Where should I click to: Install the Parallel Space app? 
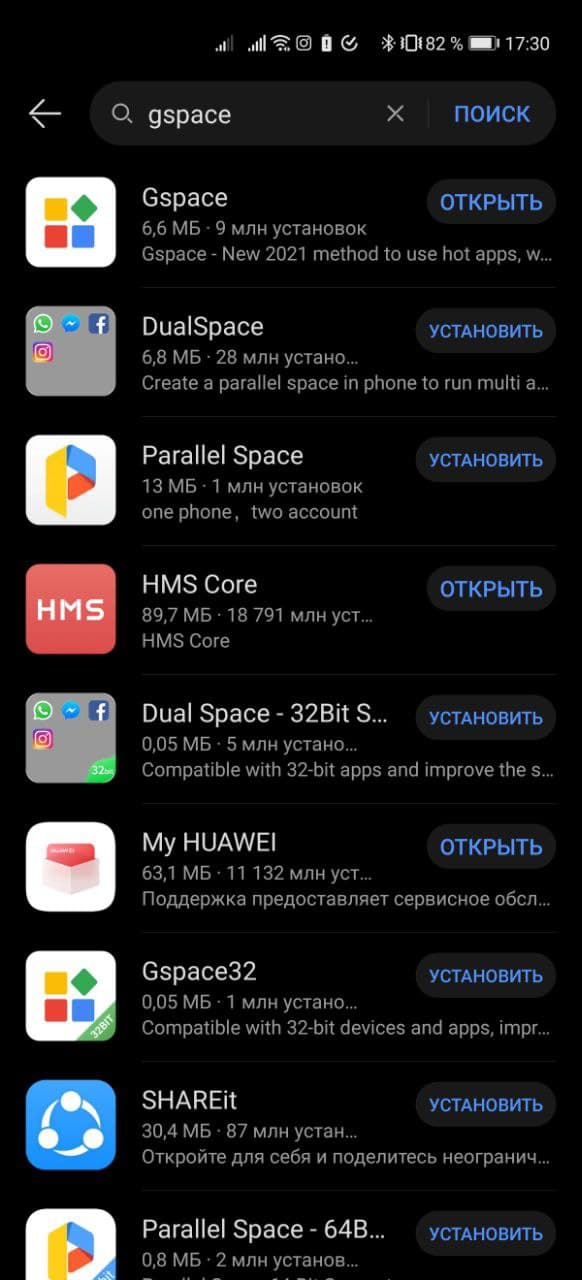pos(486,460)
